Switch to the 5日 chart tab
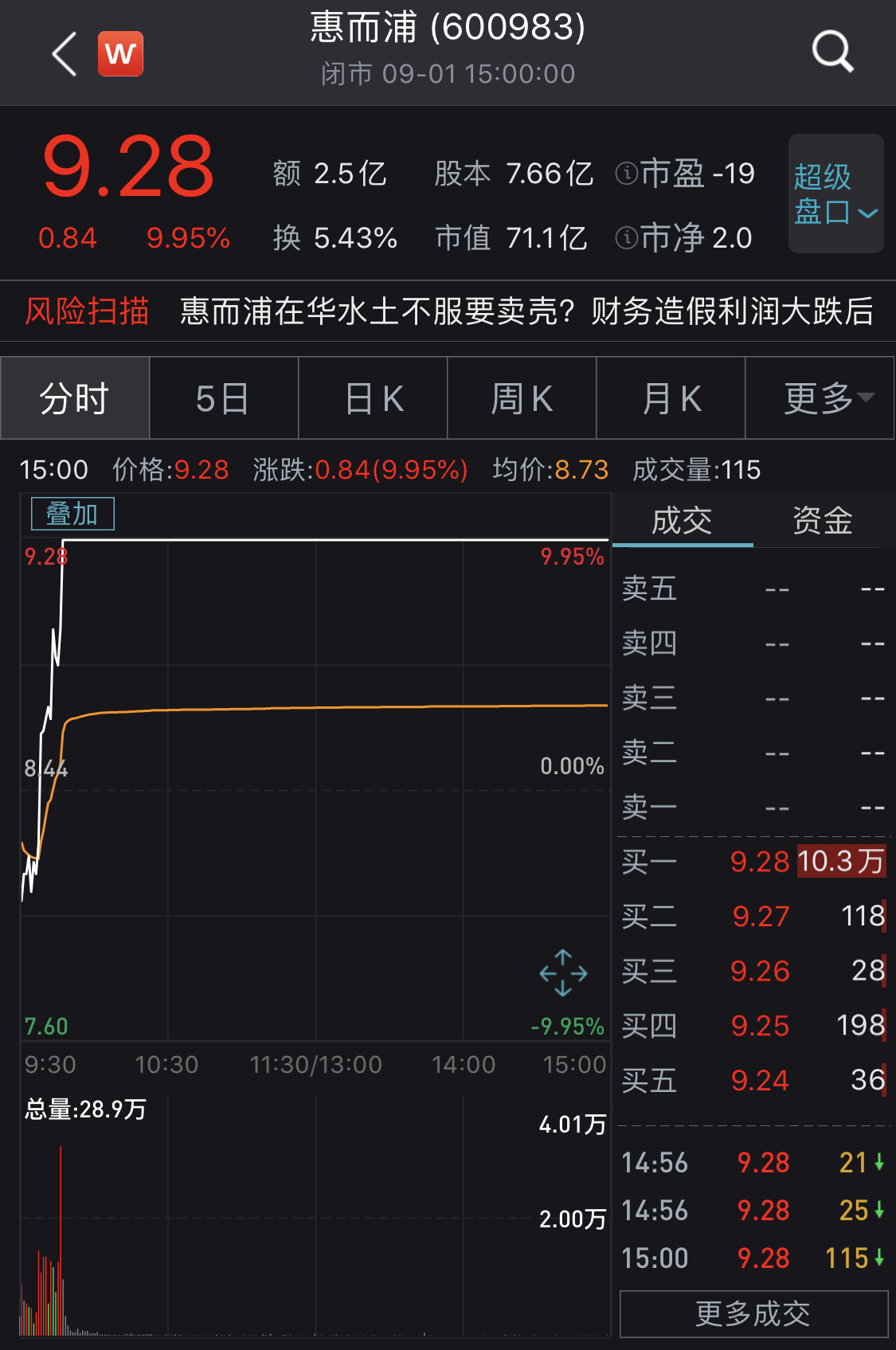The image size is (896, 1350). point(224,398)
